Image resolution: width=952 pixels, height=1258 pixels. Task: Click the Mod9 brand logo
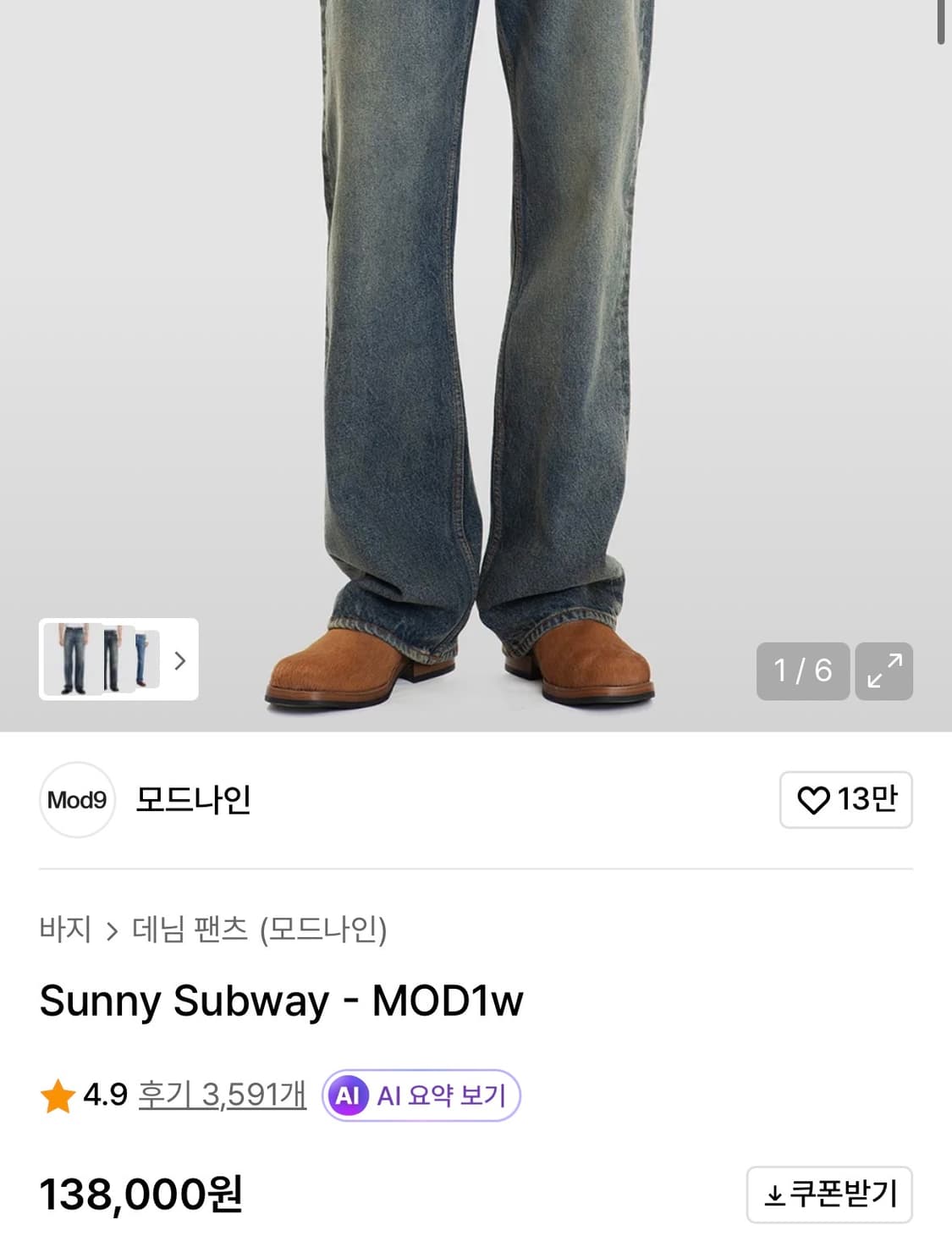tap(76, 800)
